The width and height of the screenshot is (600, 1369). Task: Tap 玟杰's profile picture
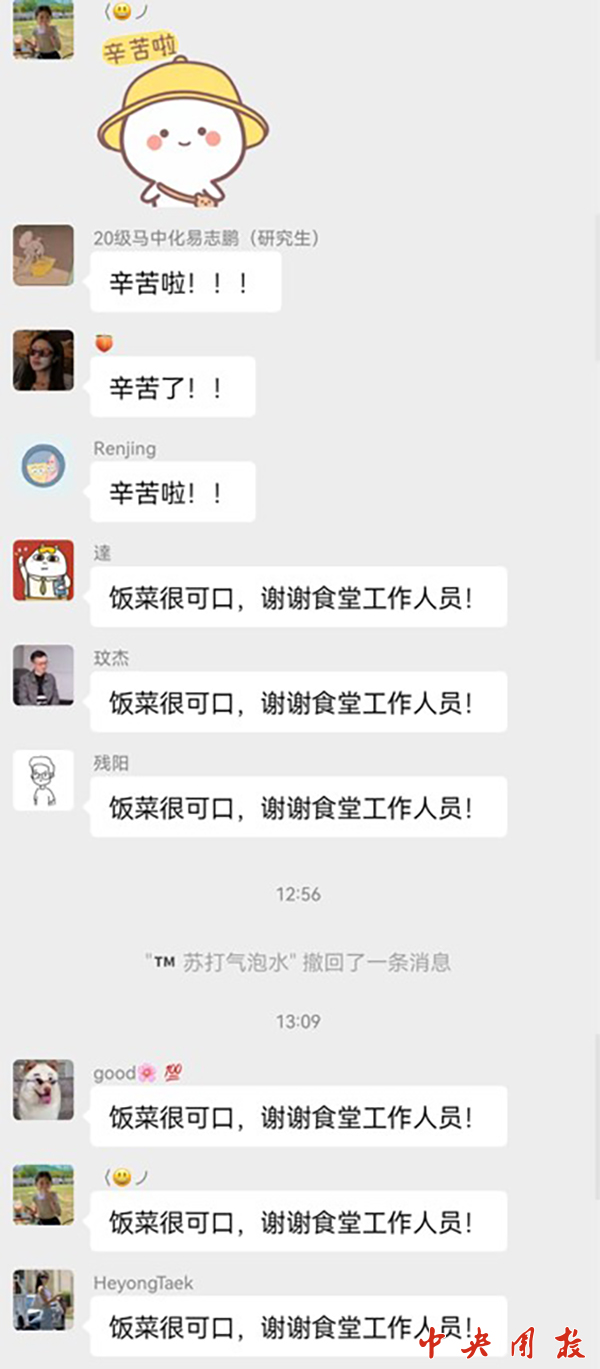43,675
